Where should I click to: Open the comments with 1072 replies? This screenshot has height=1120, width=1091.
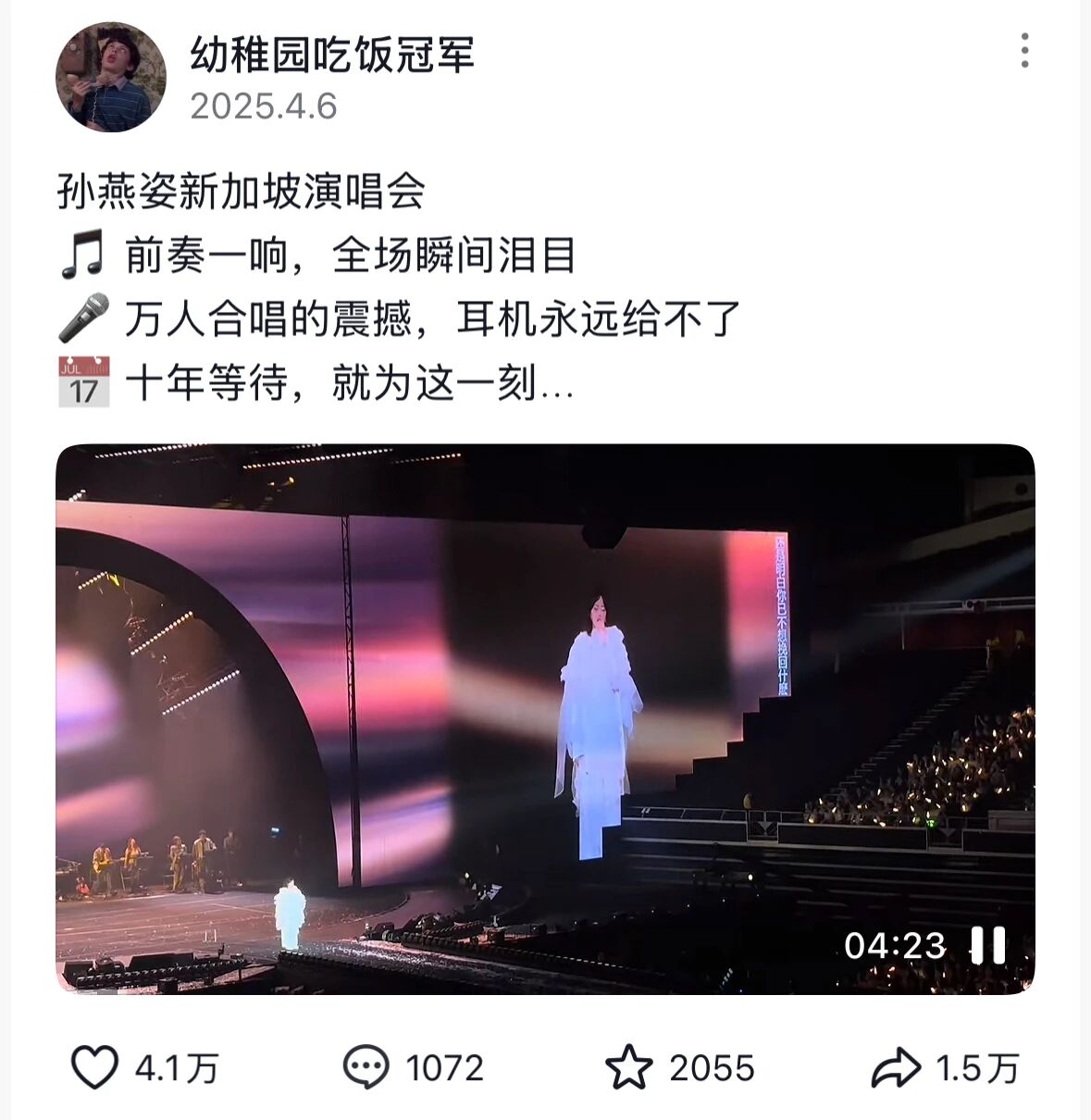coord(366,1068)
